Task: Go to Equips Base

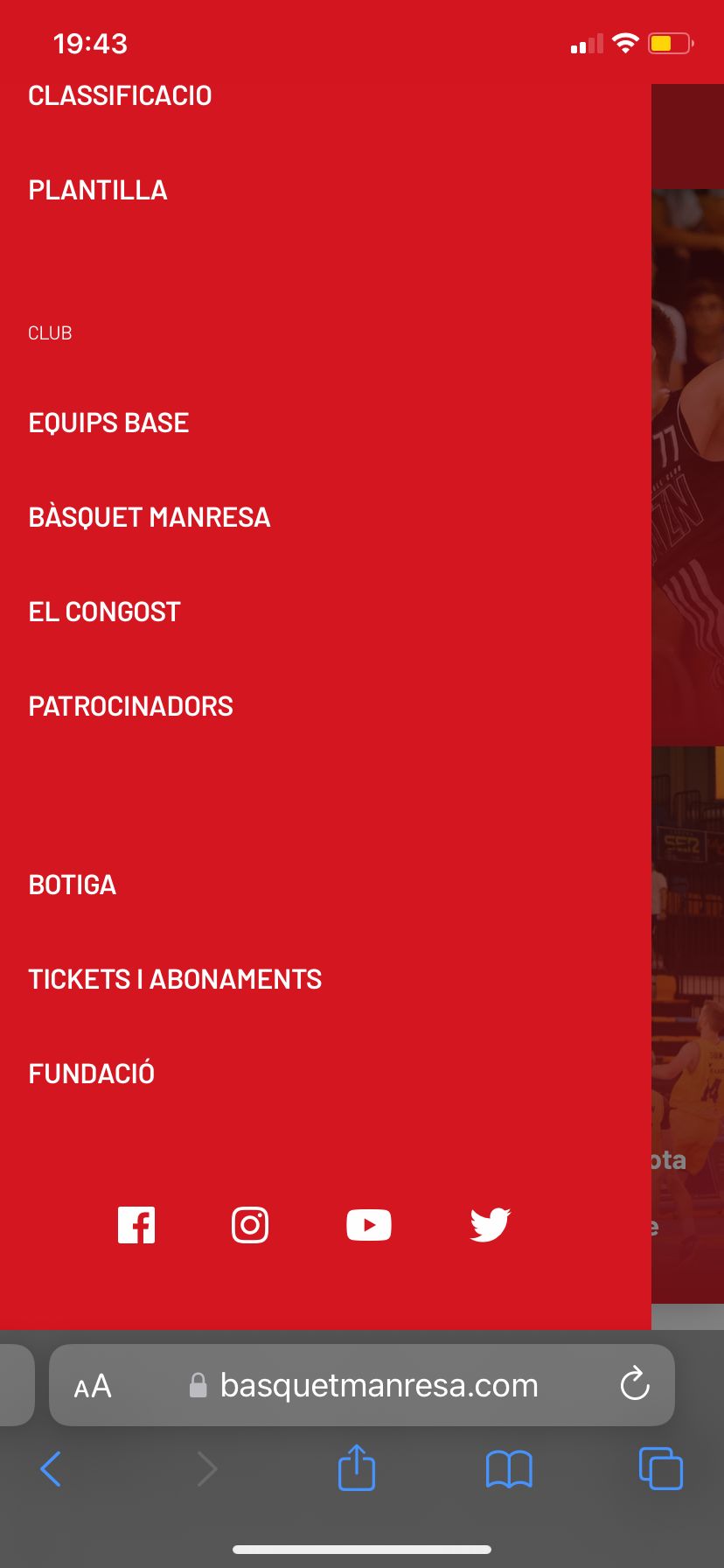Action: click(x=108, y=423)
